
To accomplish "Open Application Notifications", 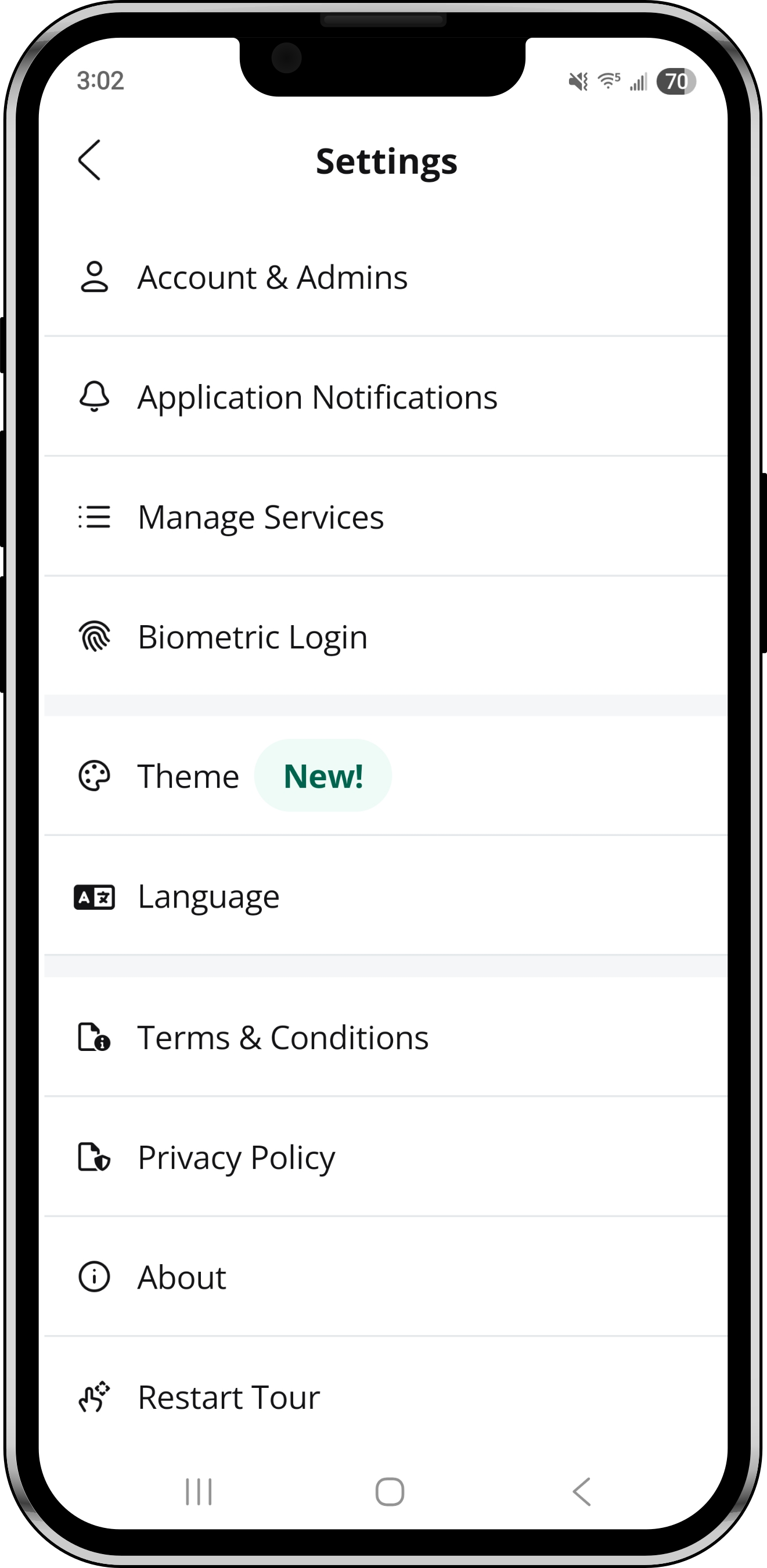I will click(x=317, y=397).
